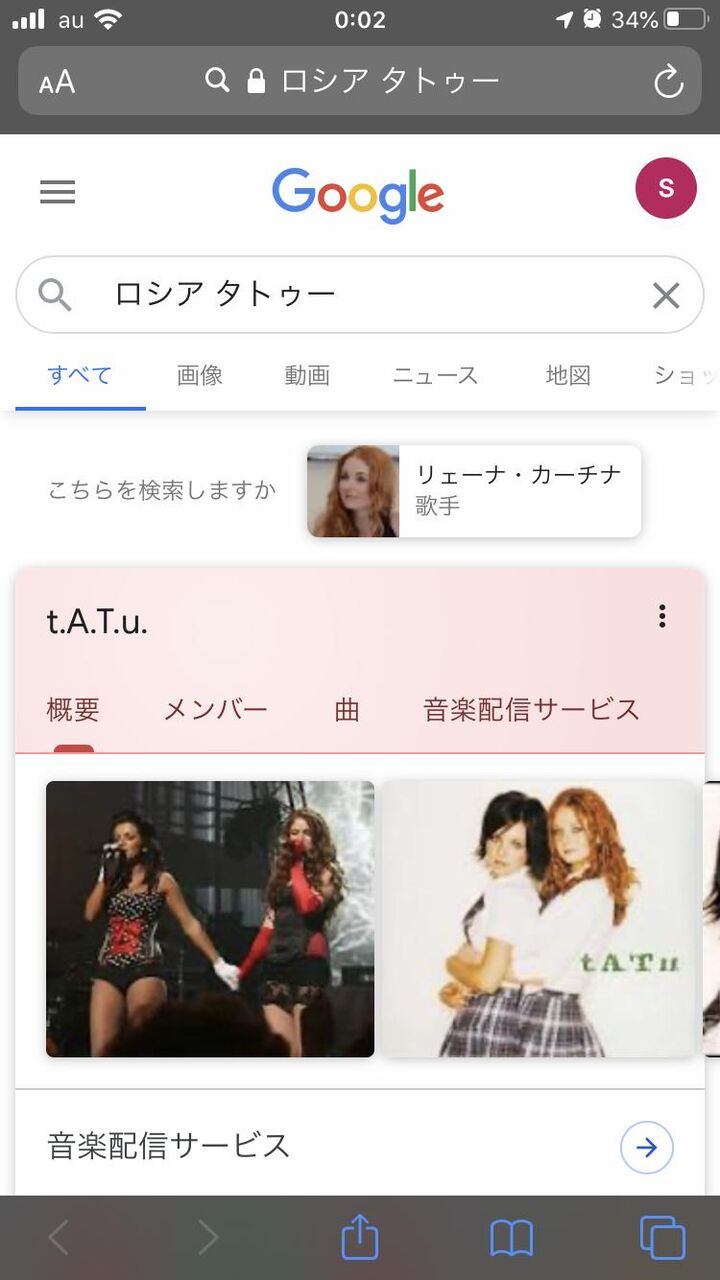Select the 音楽配信サービス tab in the panel
The width and height of the screenshot is (720, 1280).
(x=531, y=710)
